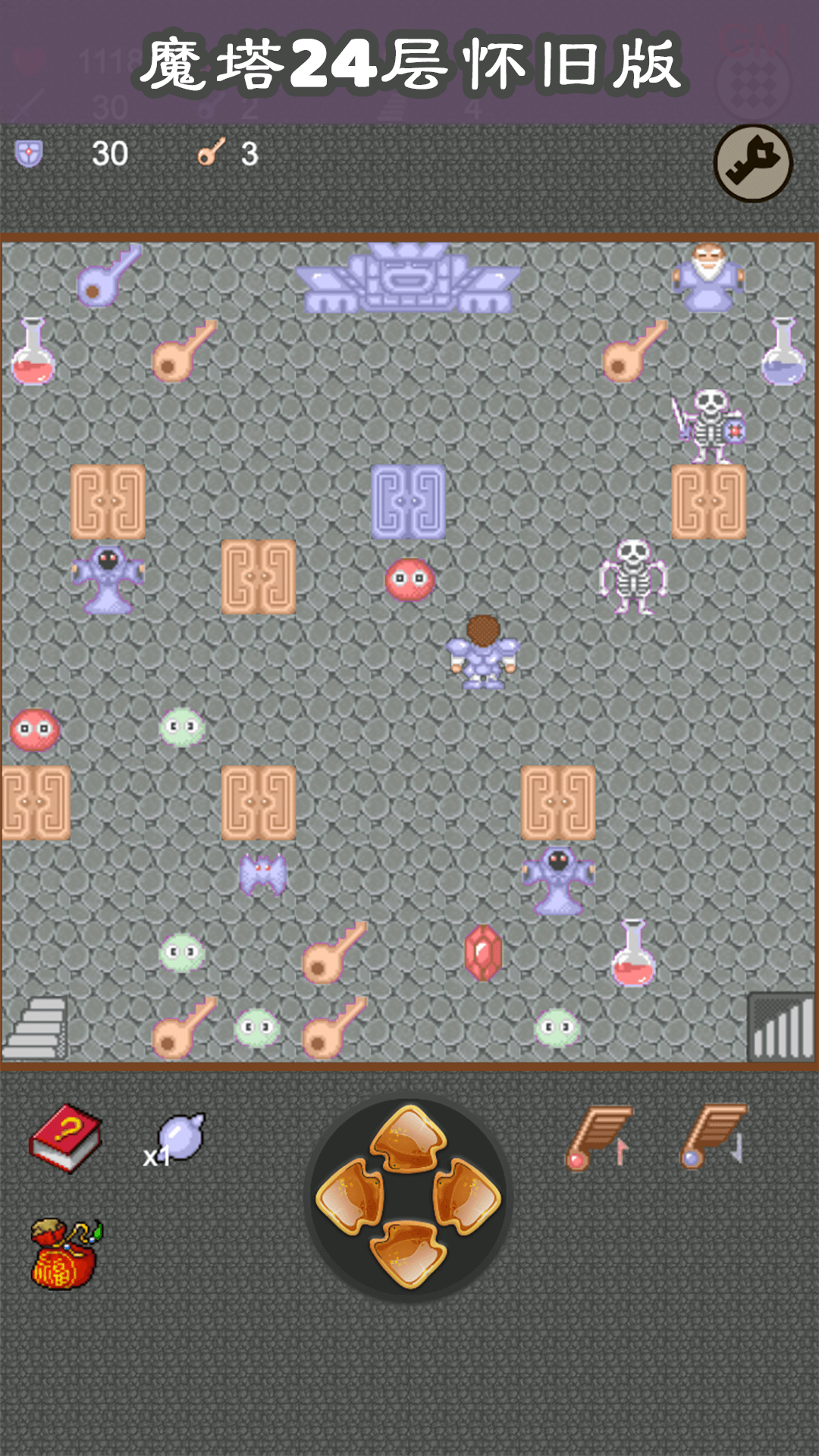
Task: Move the hero right with the D-pad
Action: pyautogui.click(x=467, y=1197)
